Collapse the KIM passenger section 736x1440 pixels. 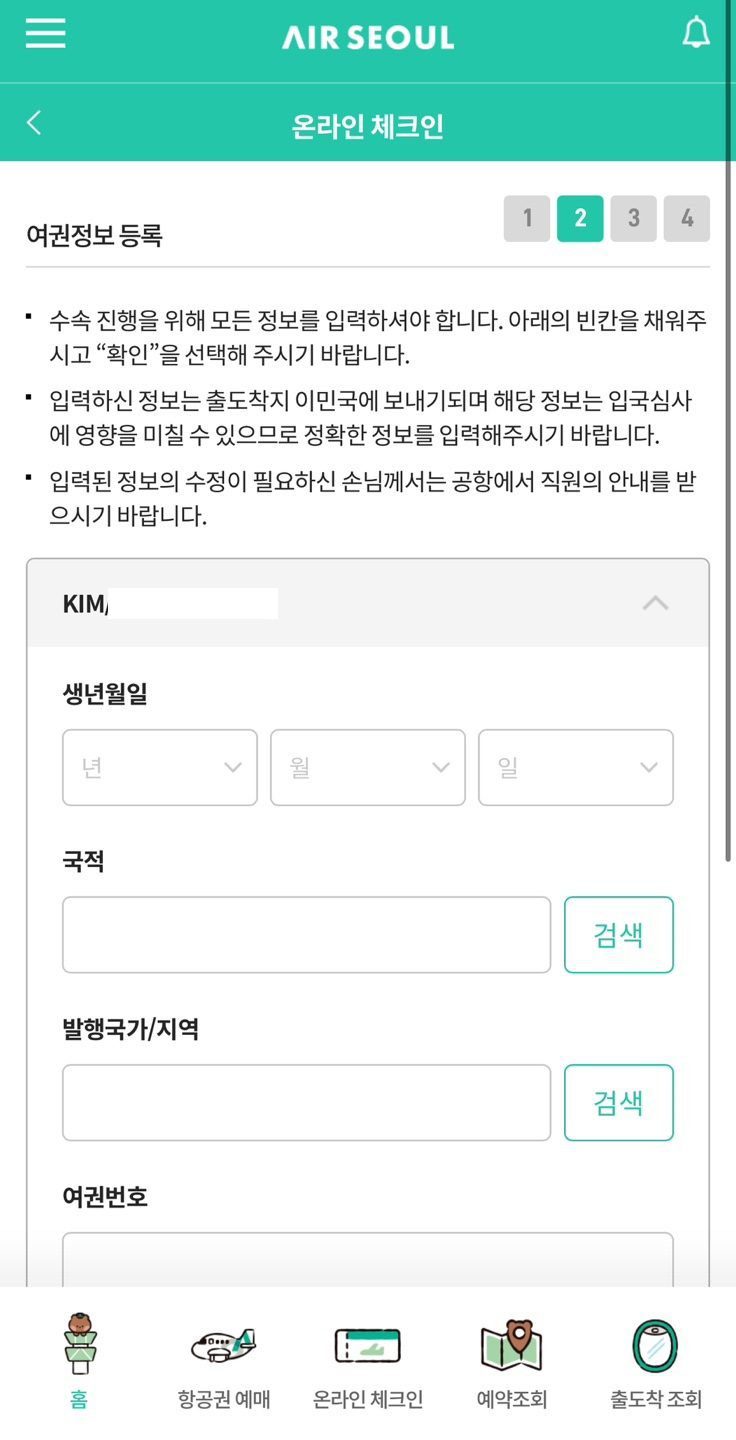655,603
